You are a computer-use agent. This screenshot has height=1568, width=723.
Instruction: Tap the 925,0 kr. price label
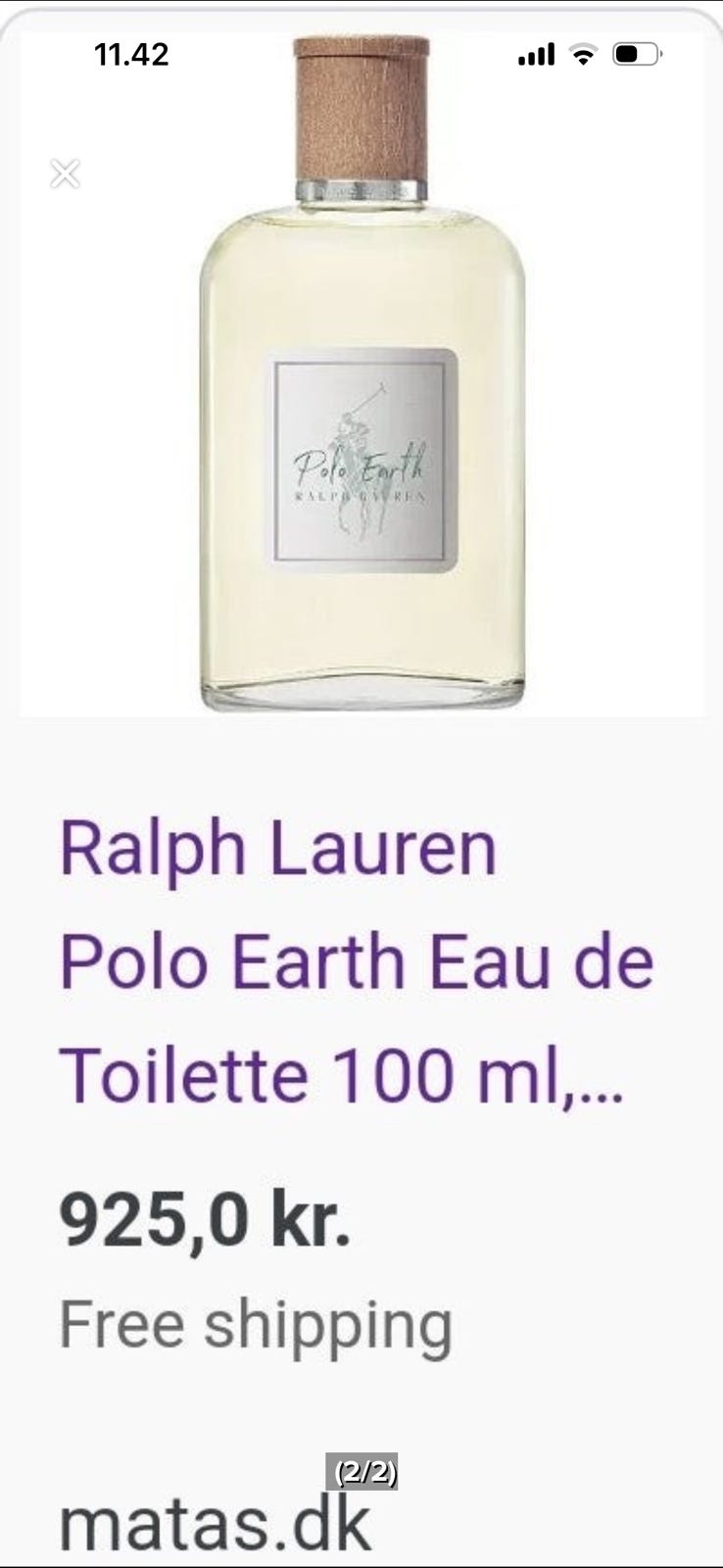pyautogui.click(x=206, y=1220)
